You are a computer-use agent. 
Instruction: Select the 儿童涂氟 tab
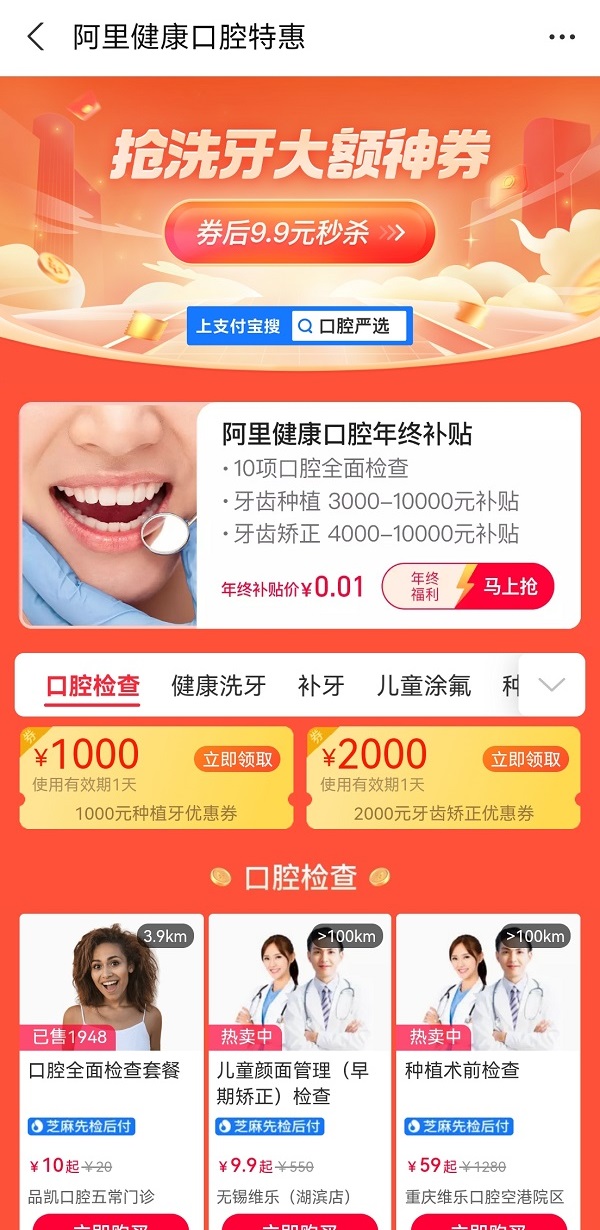pos(423,686)
